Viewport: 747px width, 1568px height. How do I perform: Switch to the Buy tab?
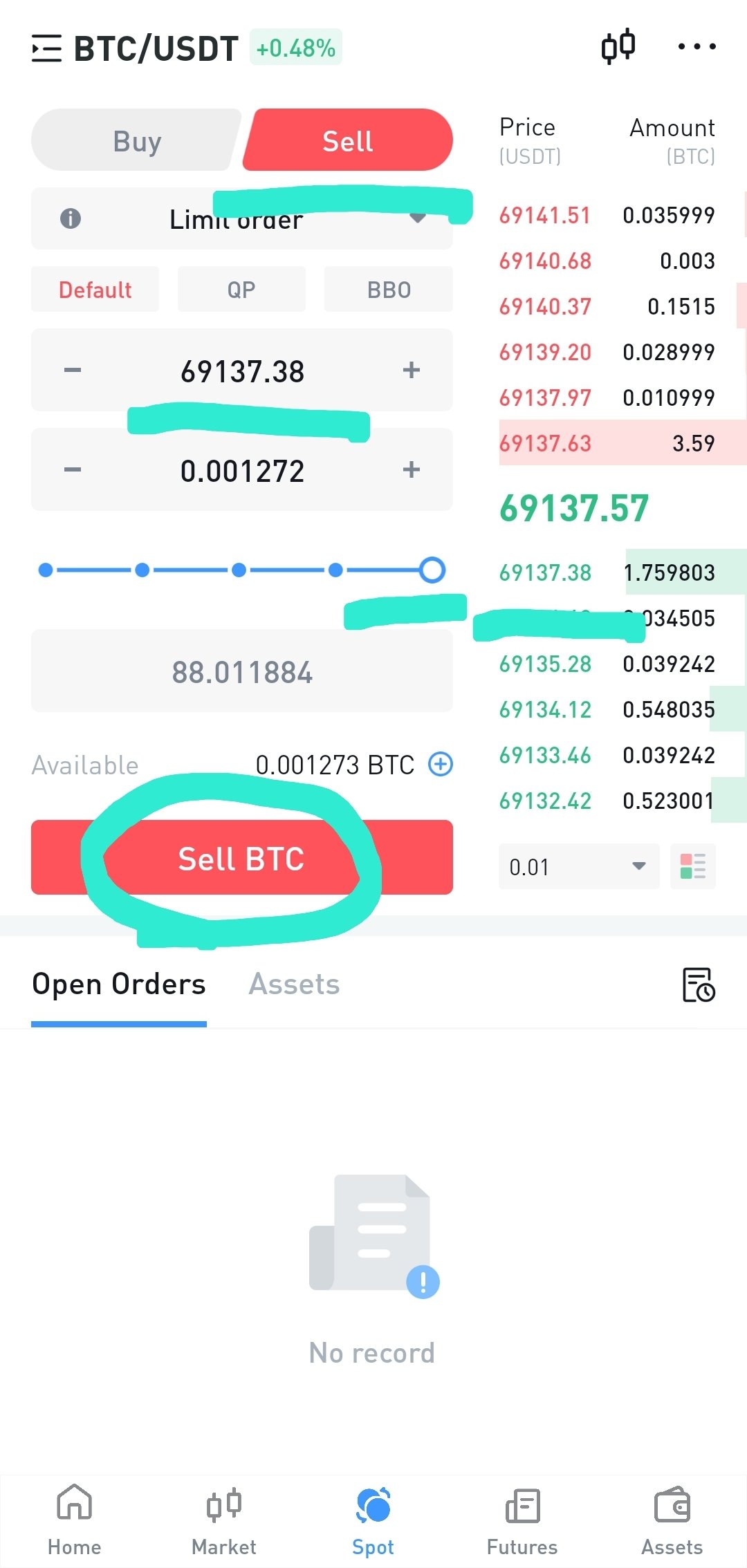coord(136,140)
